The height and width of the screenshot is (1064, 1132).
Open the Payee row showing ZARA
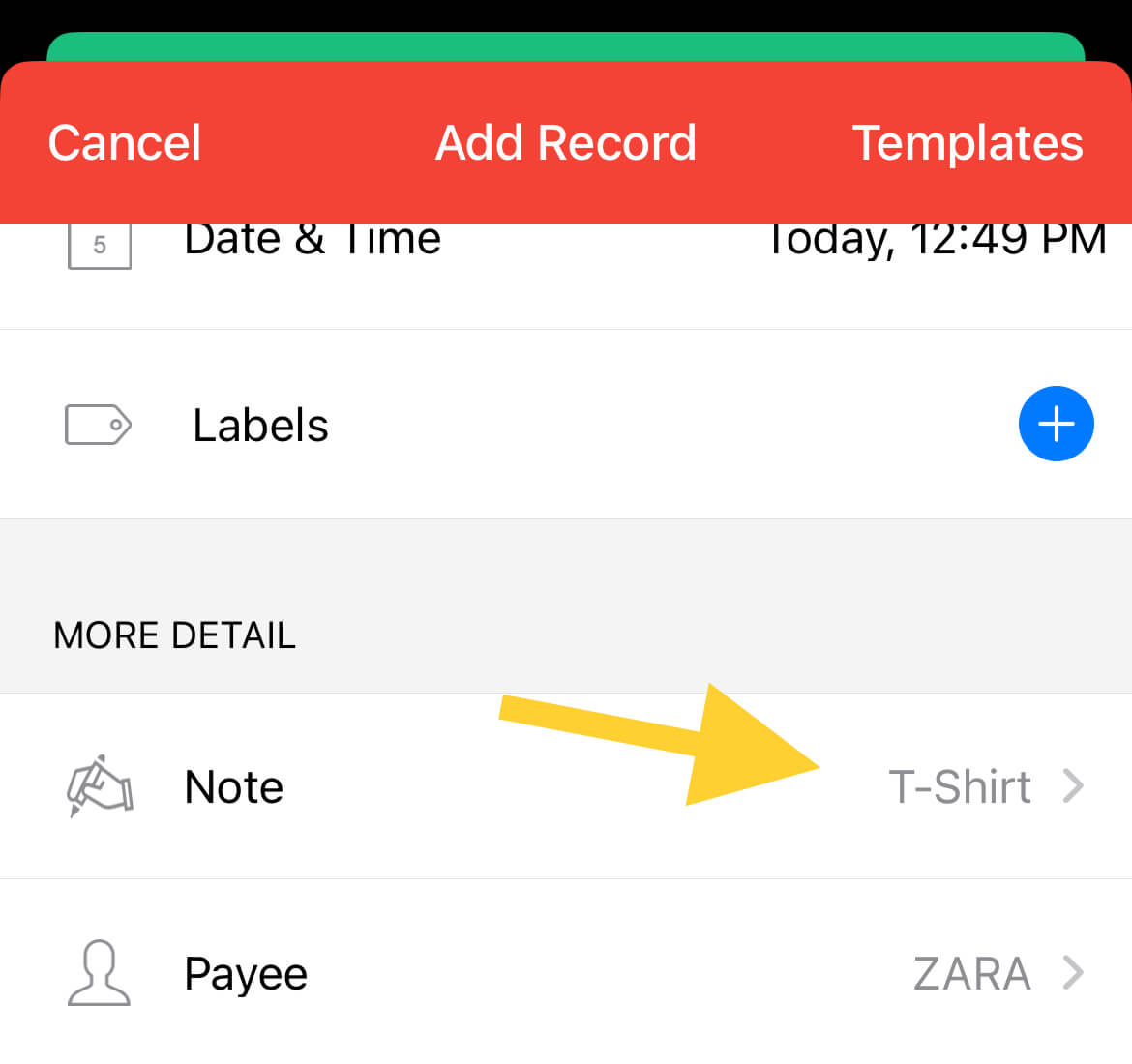click(566, 971)
